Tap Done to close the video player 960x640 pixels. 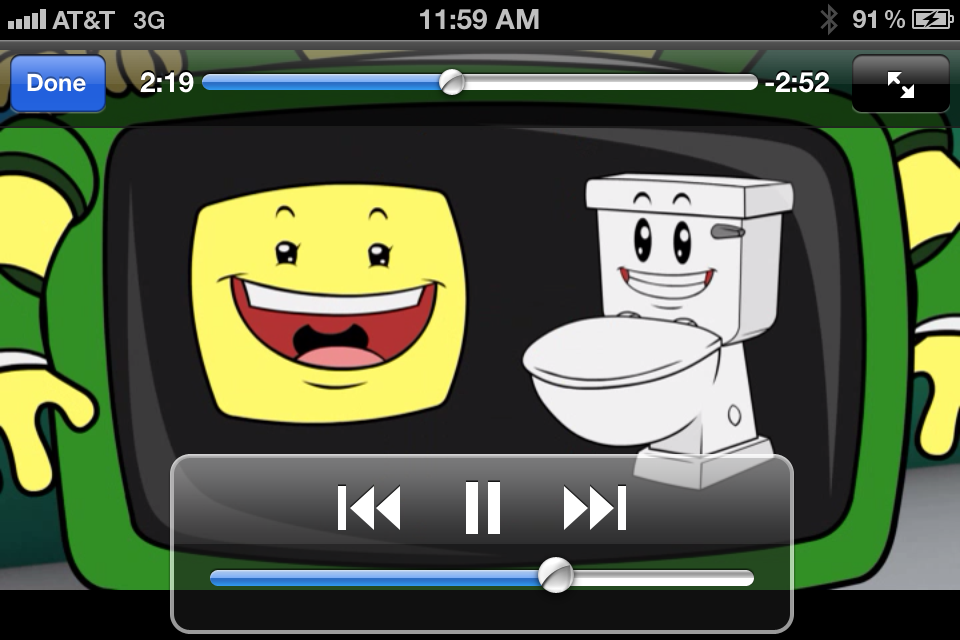(58, 83)
